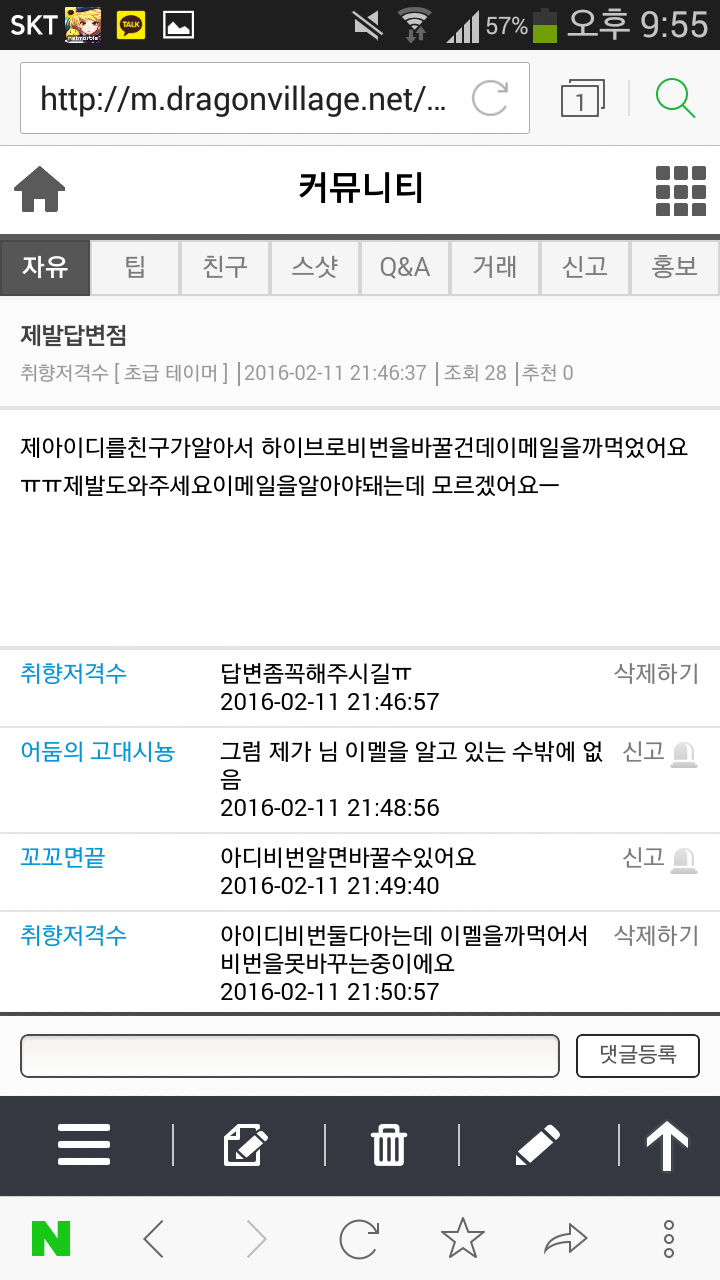Switch to the 홍보 tab

coord(675,267)
